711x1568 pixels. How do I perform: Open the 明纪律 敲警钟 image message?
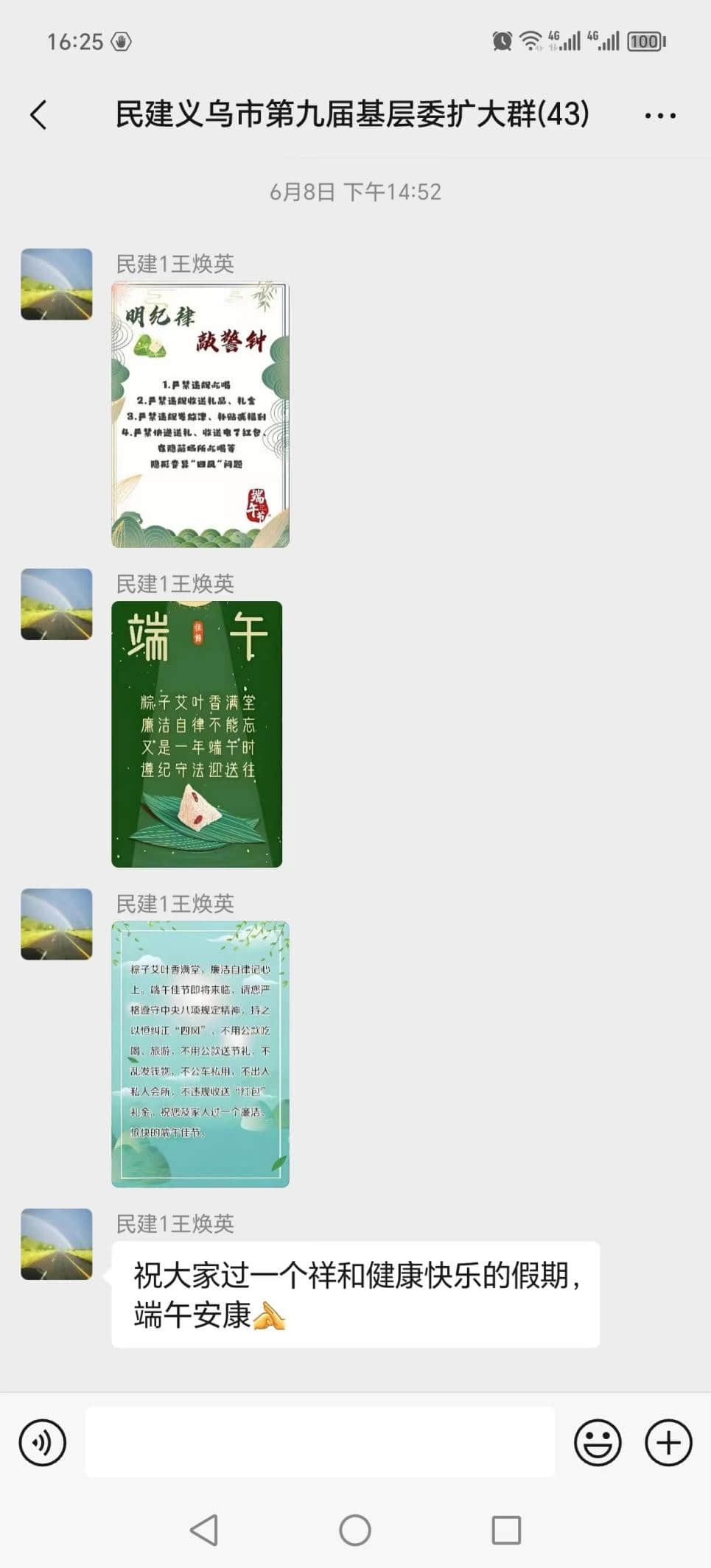click(200, 415)
